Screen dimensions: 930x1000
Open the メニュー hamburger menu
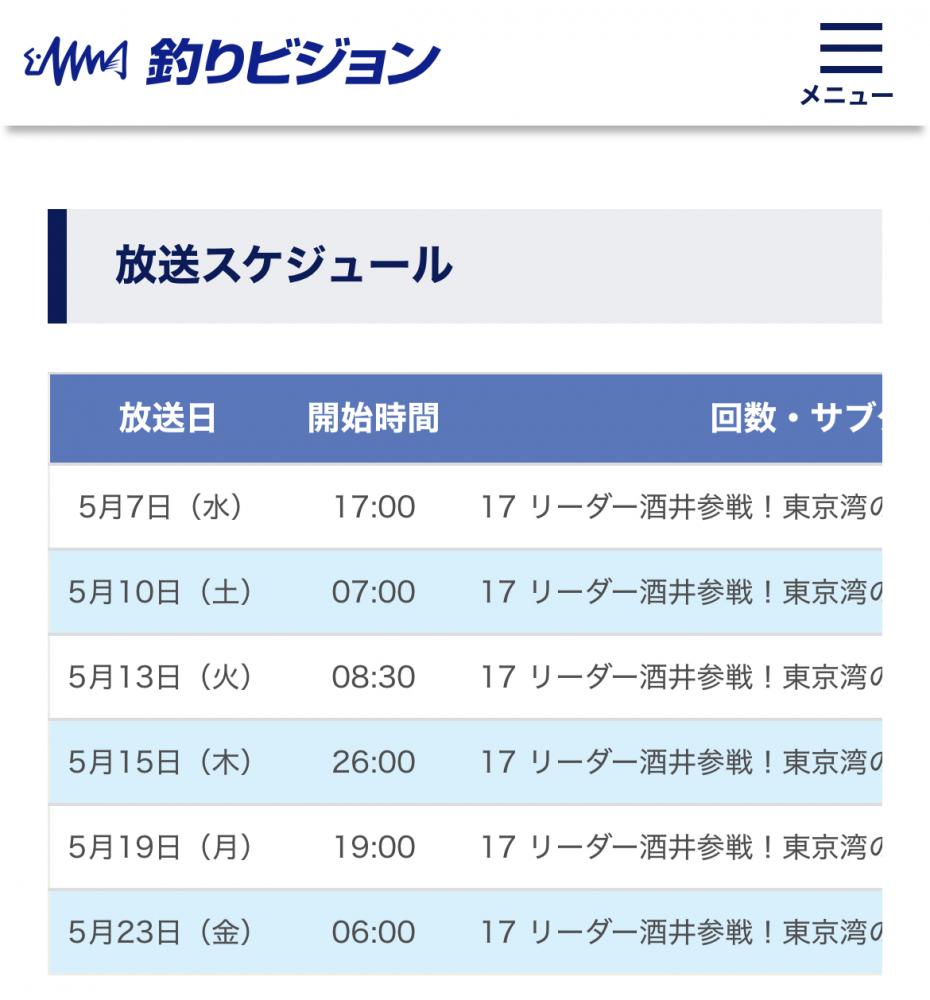(x=849, y=62)
